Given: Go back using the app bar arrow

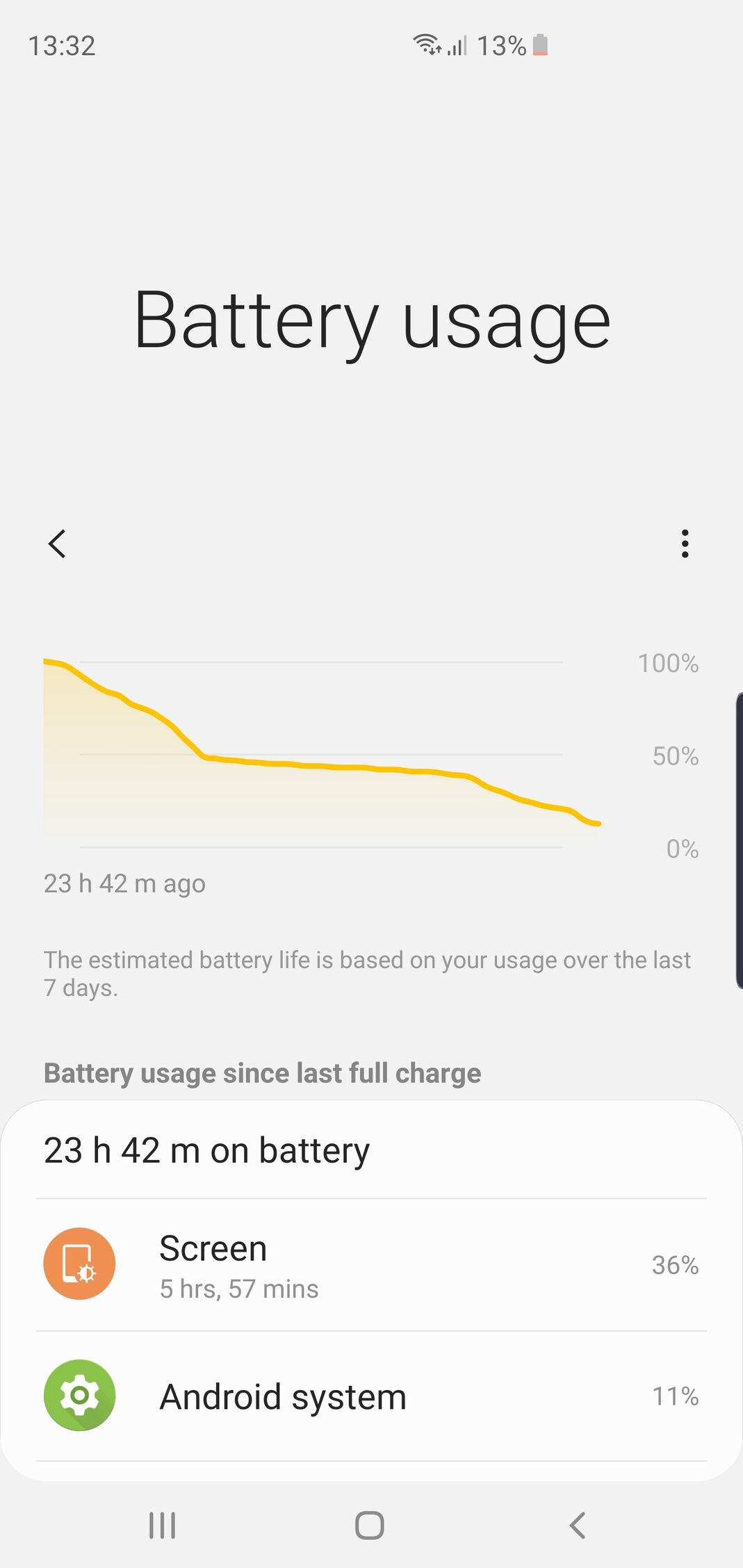Looking at the screenshot, I should (x=57, y=544).
